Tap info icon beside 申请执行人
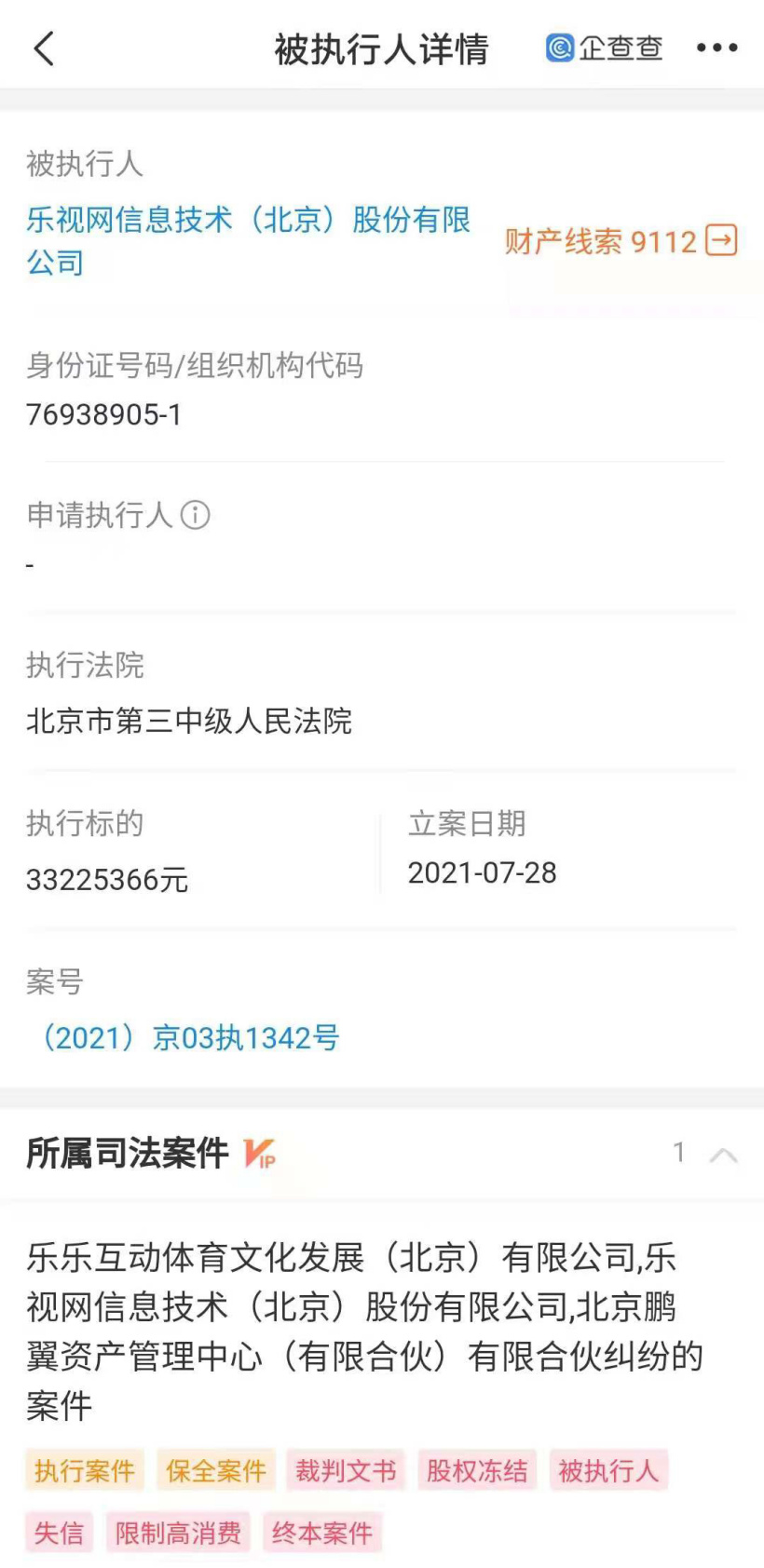 coord(195,515)
